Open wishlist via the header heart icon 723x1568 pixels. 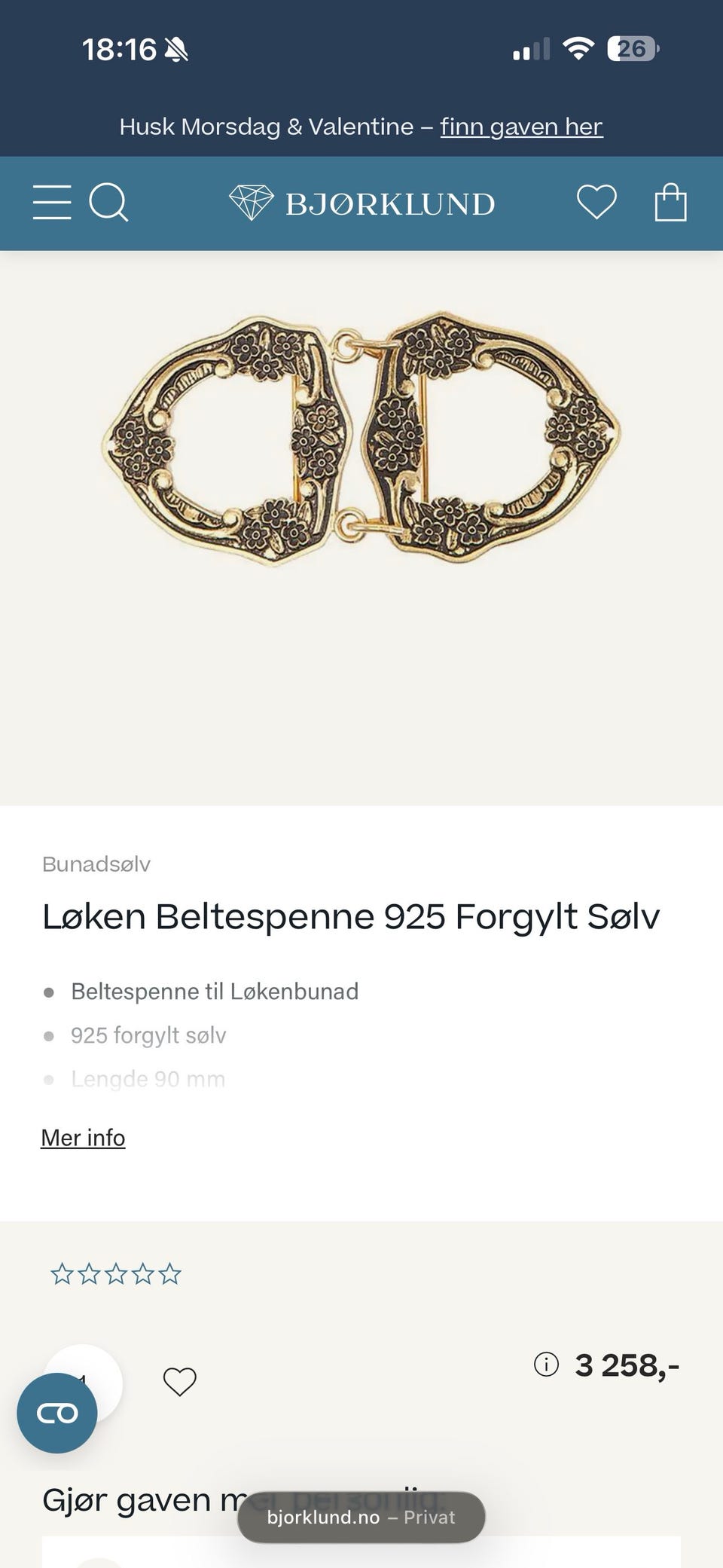[596, 202]
